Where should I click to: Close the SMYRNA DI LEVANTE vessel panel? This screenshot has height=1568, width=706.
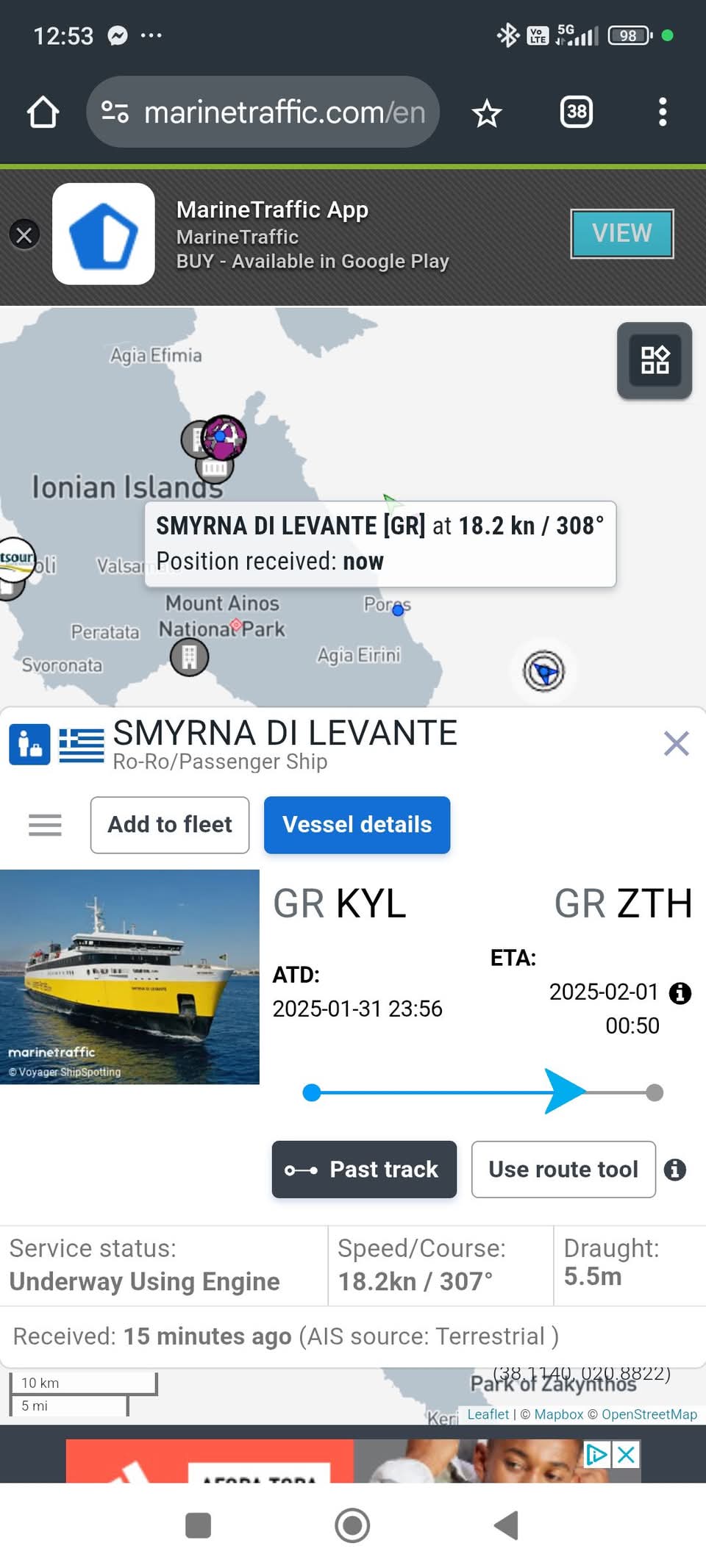tap(675, 743)
